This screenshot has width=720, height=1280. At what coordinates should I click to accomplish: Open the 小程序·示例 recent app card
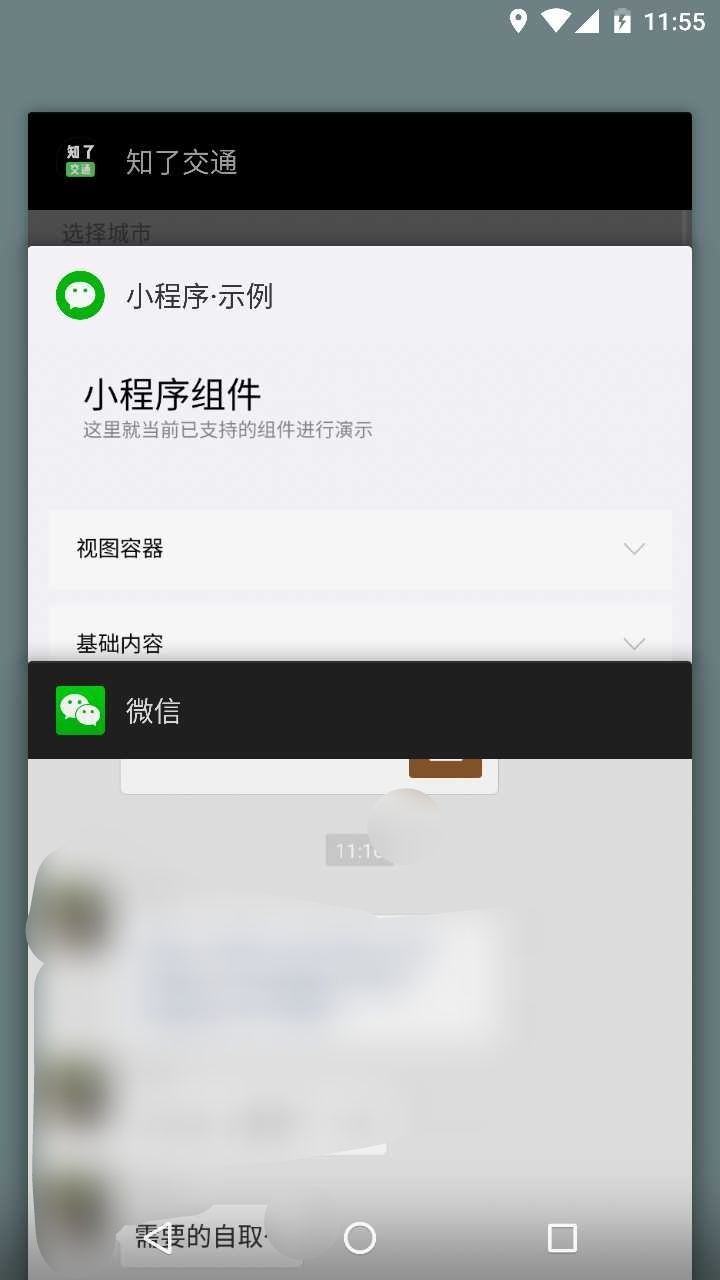[x=360, y=420]
